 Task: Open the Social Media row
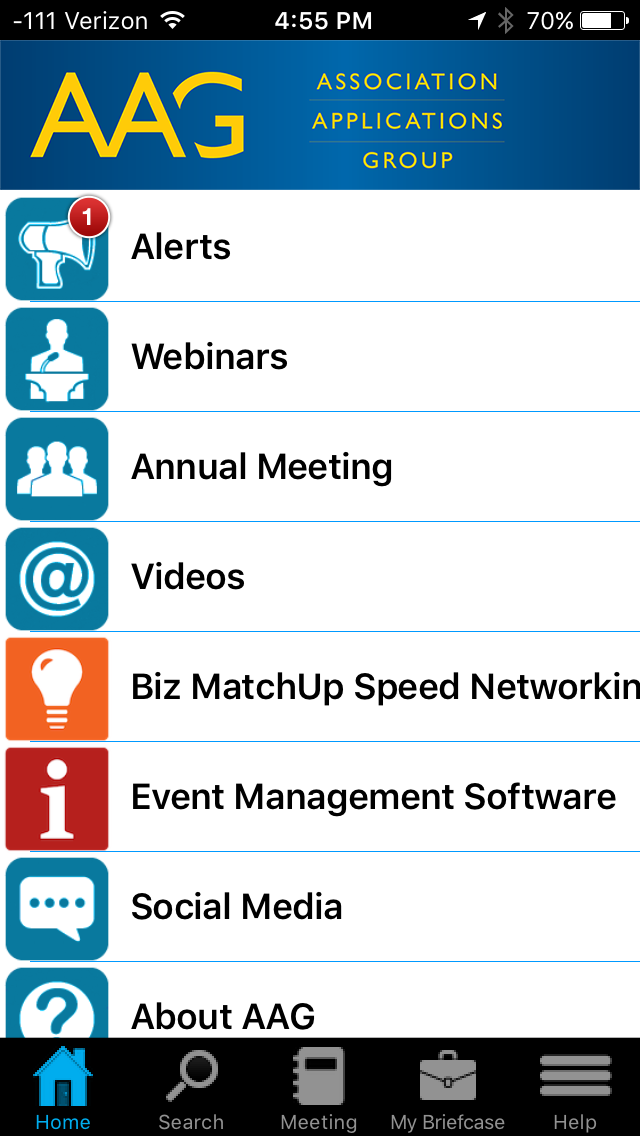coord(320,908)
